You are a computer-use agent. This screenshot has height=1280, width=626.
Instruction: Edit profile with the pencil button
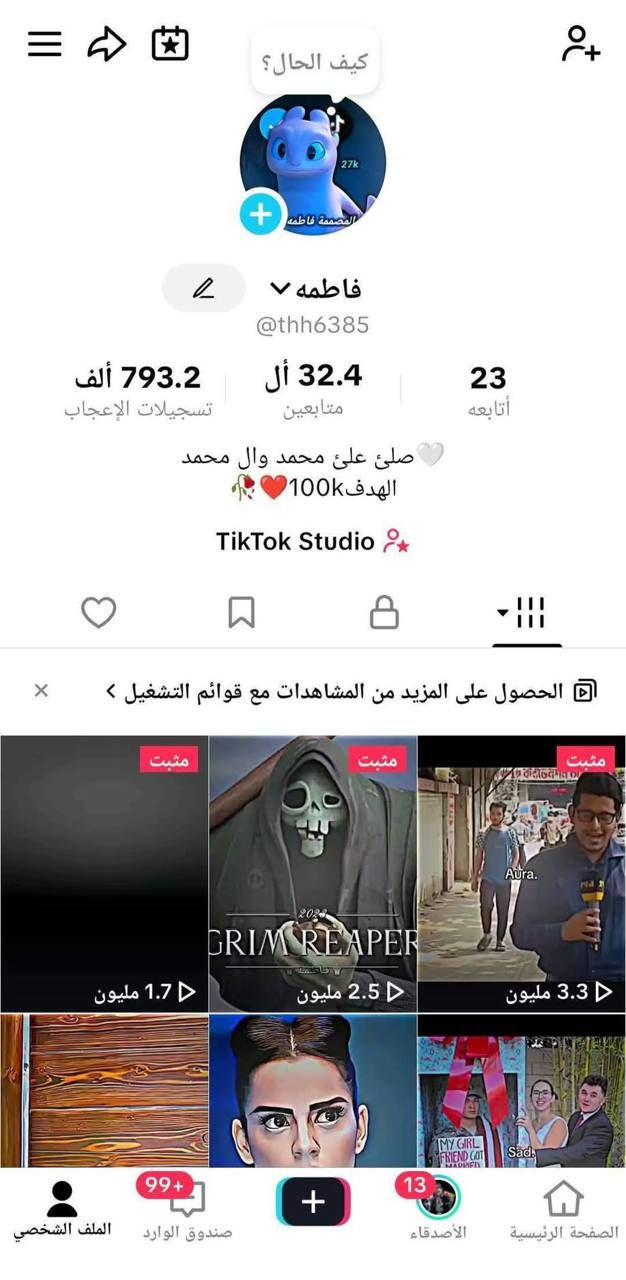[x=203, y=289]
